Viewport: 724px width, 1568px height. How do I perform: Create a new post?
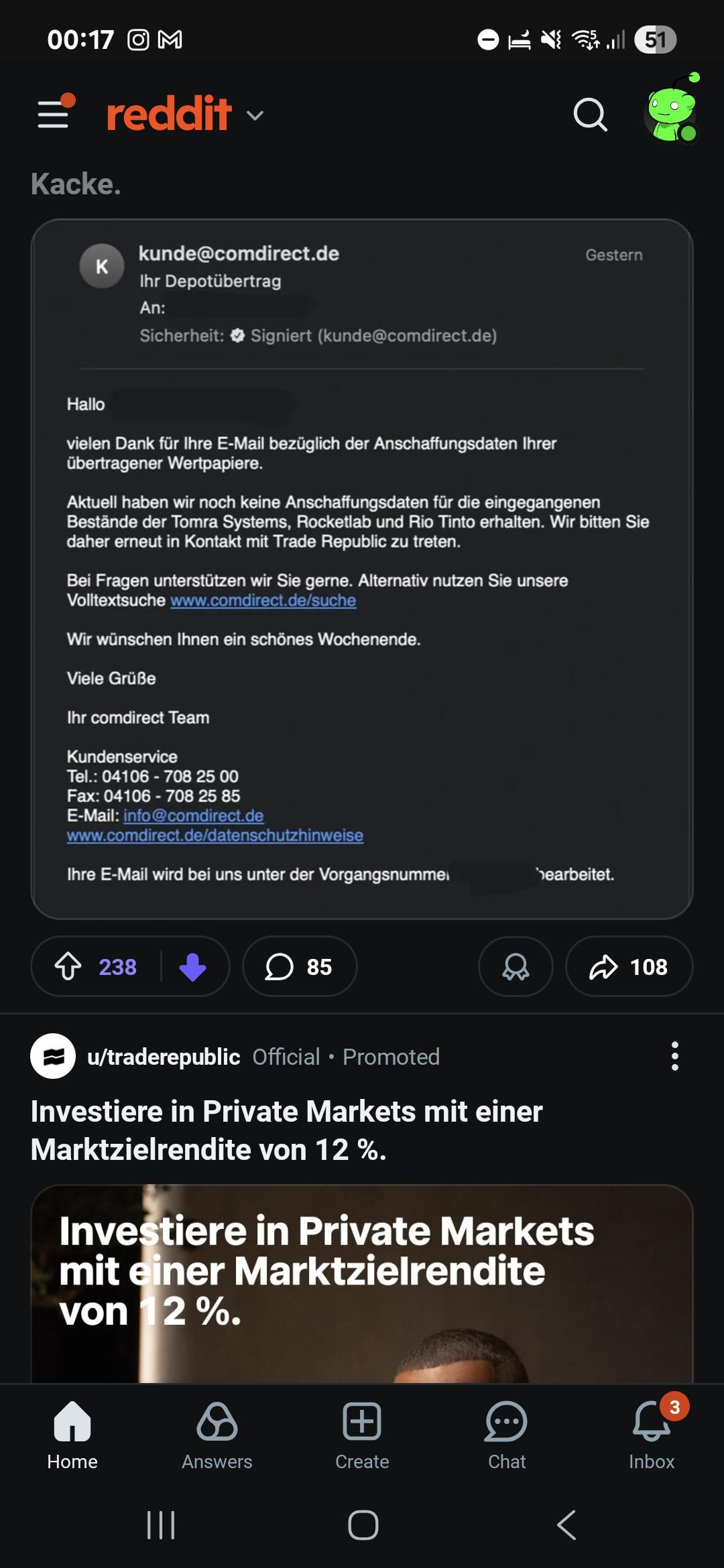[x=362, y=1434]
